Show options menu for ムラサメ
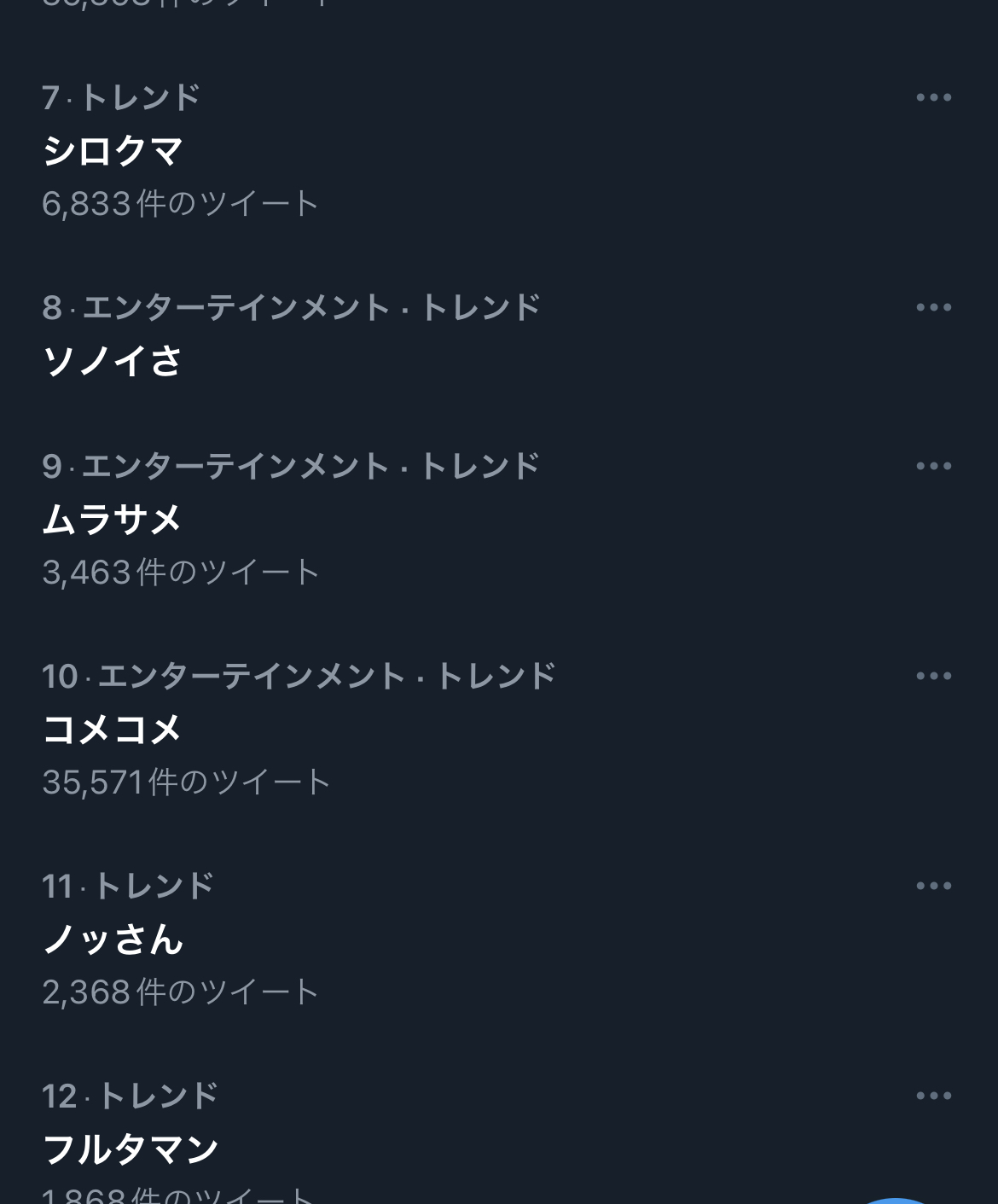The width and height of the screenshot is (998, 1204). click(933, 466)
